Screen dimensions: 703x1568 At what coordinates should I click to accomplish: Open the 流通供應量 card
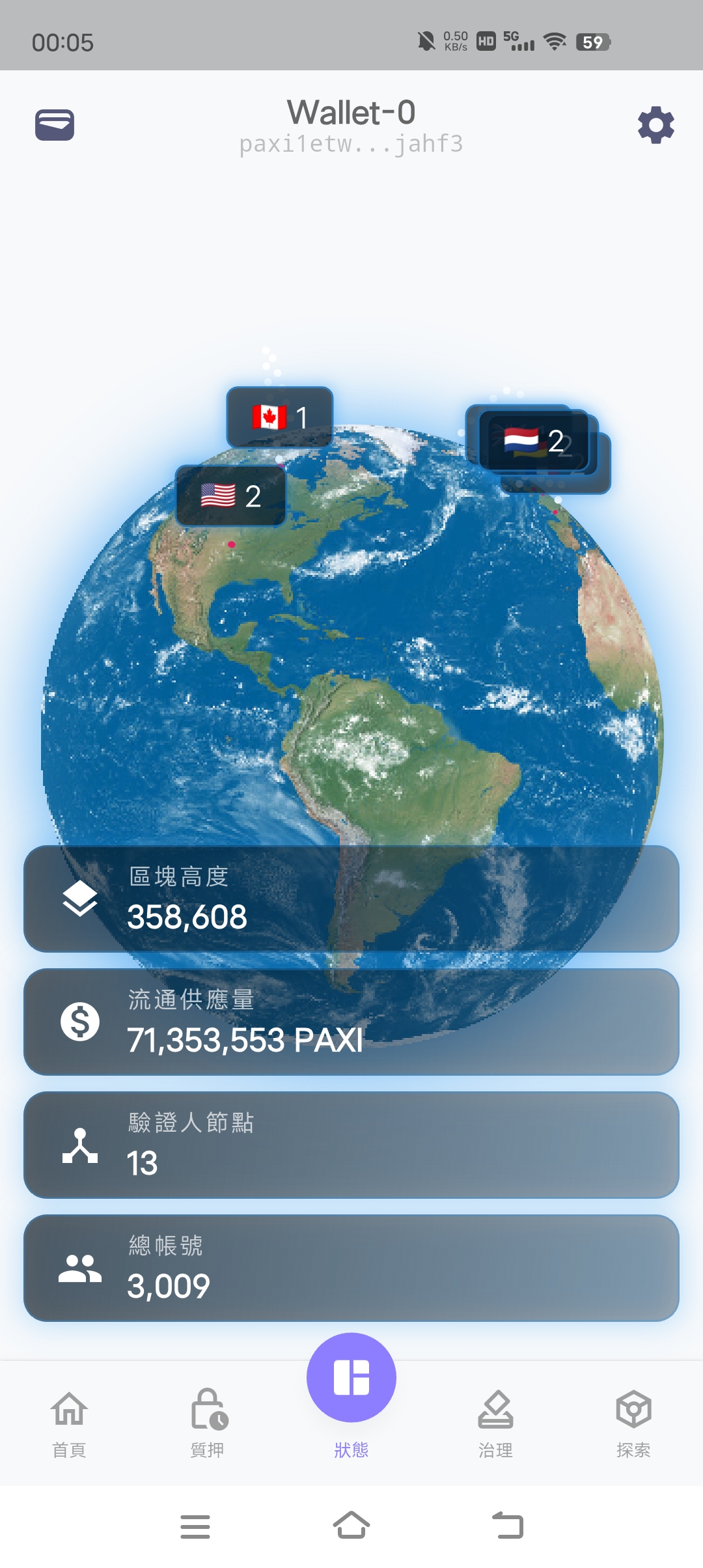click(x=351, y=1022)
